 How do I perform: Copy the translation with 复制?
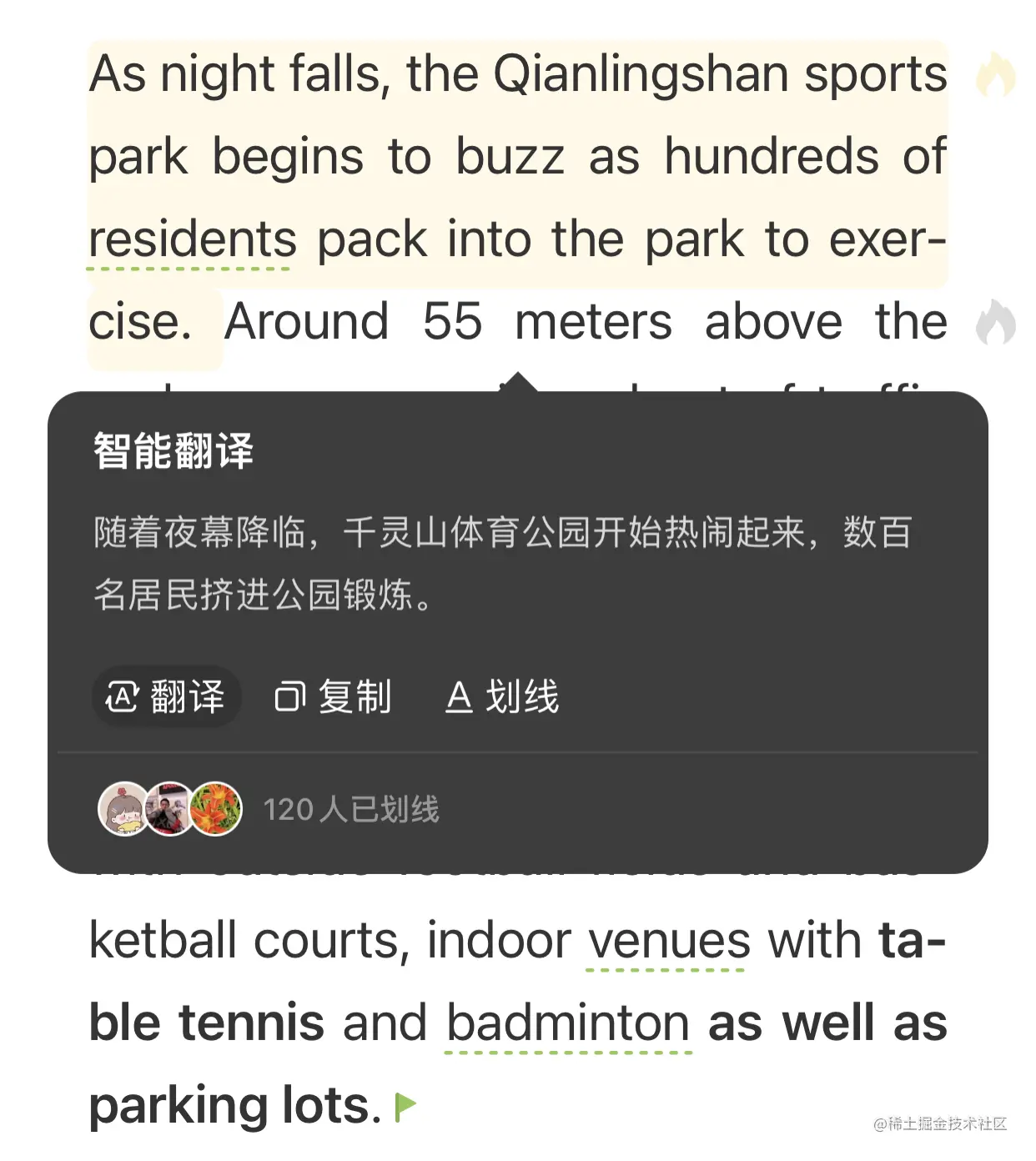pyautogui.click(x=333, y=696)
